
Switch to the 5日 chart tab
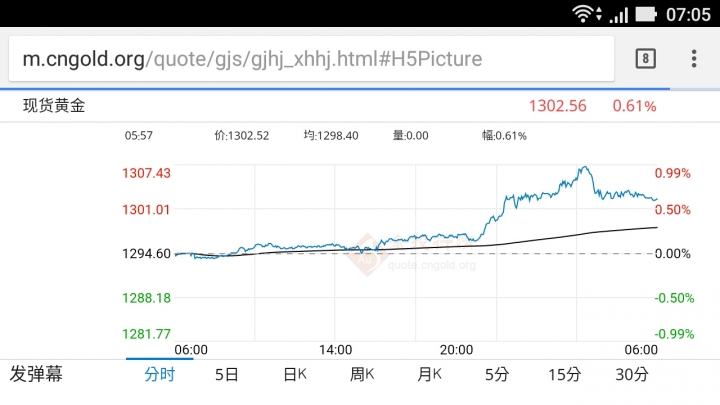pos(227,375)
